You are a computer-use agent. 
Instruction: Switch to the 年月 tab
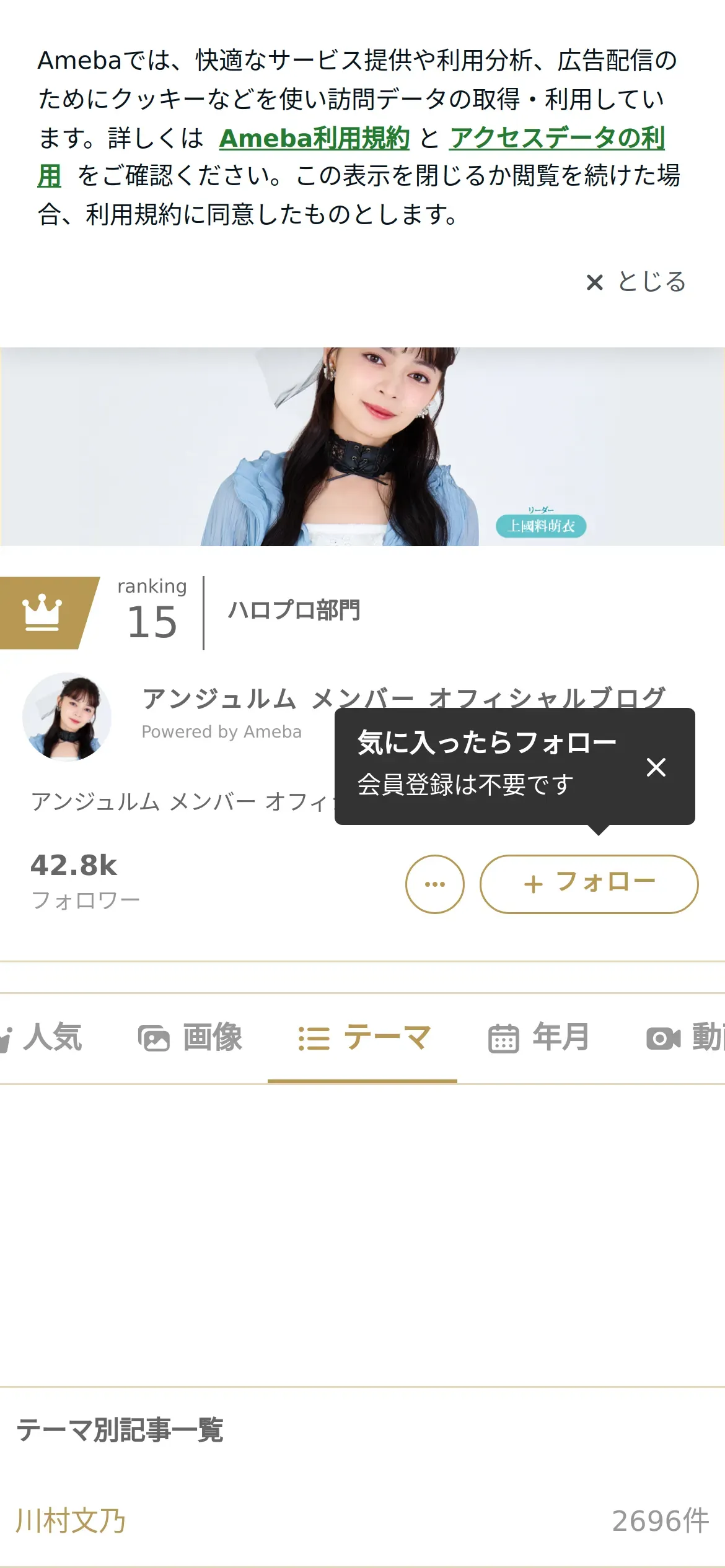pos(538,1038)
